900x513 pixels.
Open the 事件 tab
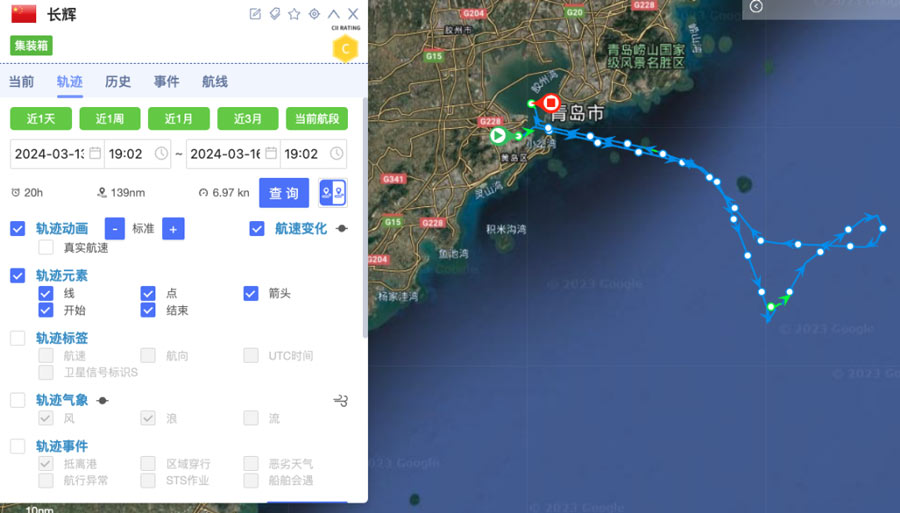[166, 82]
